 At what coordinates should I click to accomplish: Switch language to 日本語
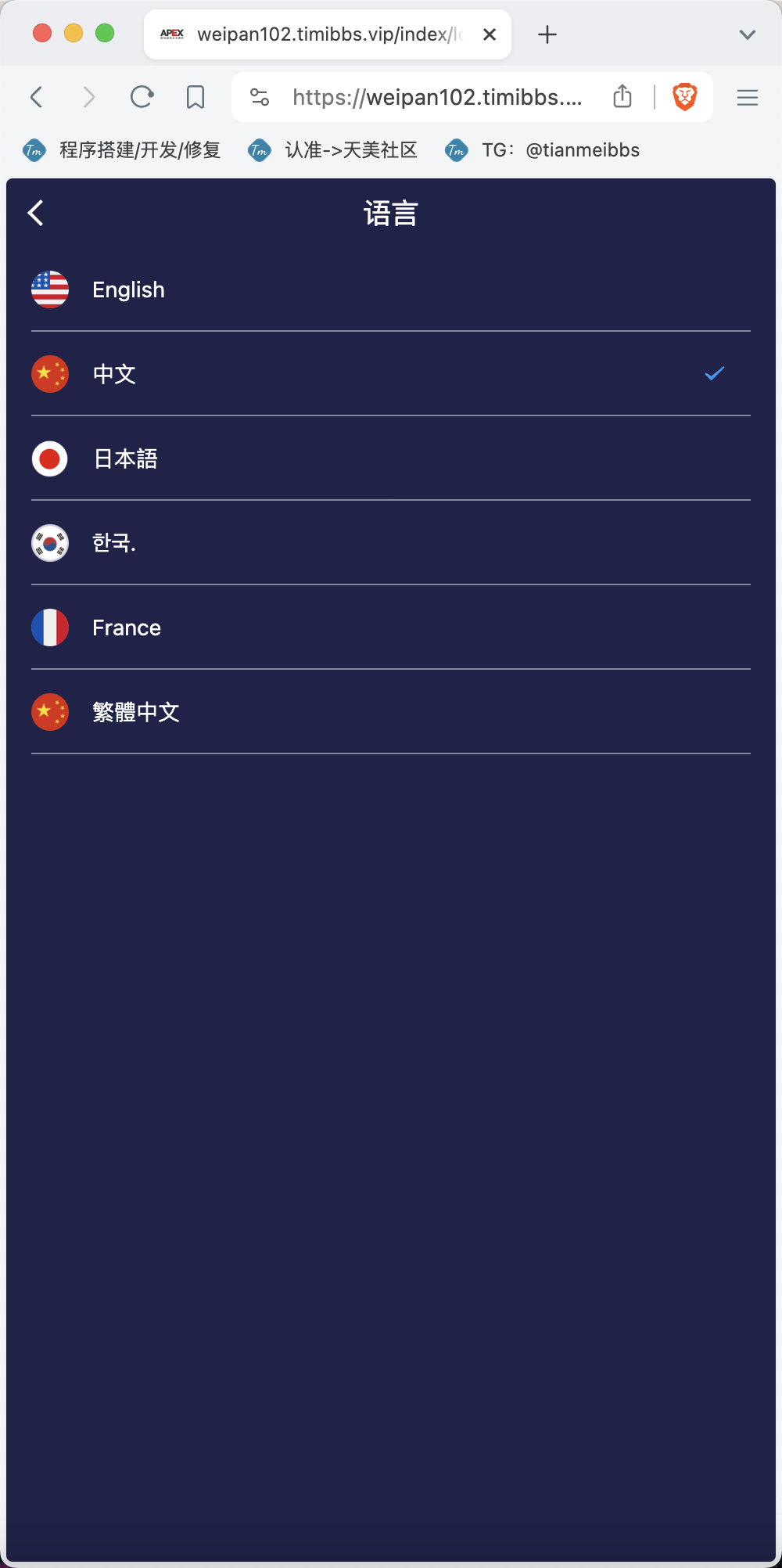click(391, 459)
